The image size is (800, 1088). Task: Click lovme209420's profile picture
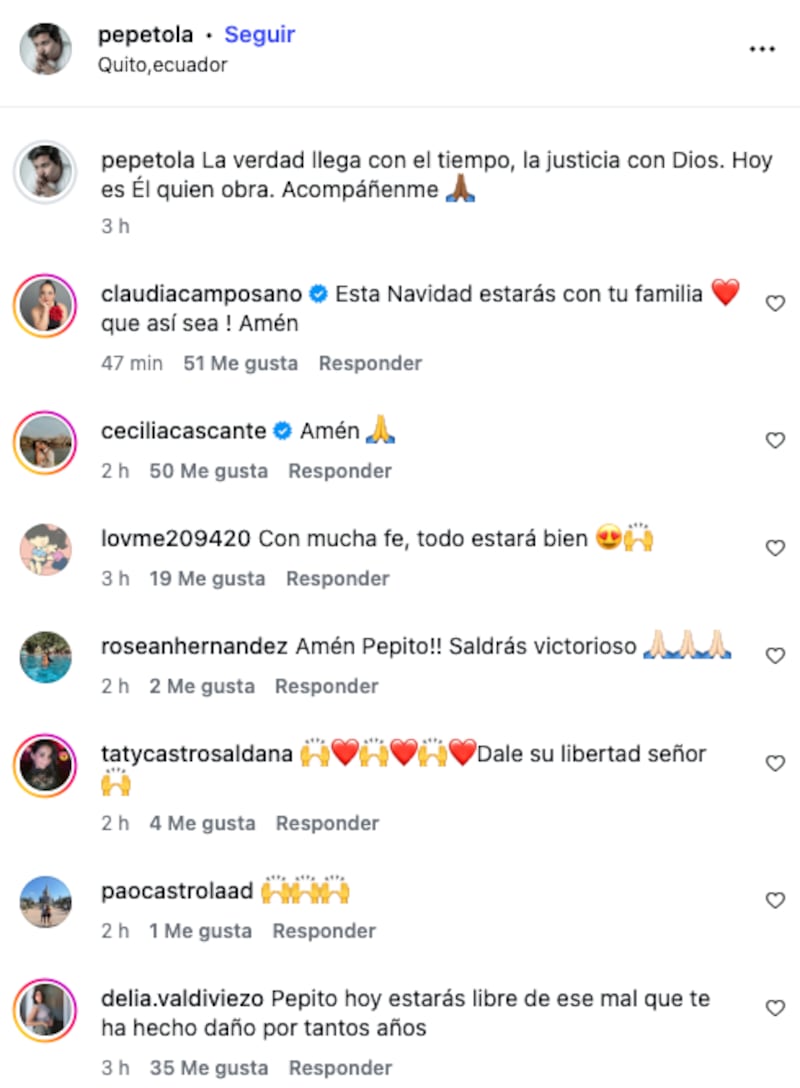[44, 550]
